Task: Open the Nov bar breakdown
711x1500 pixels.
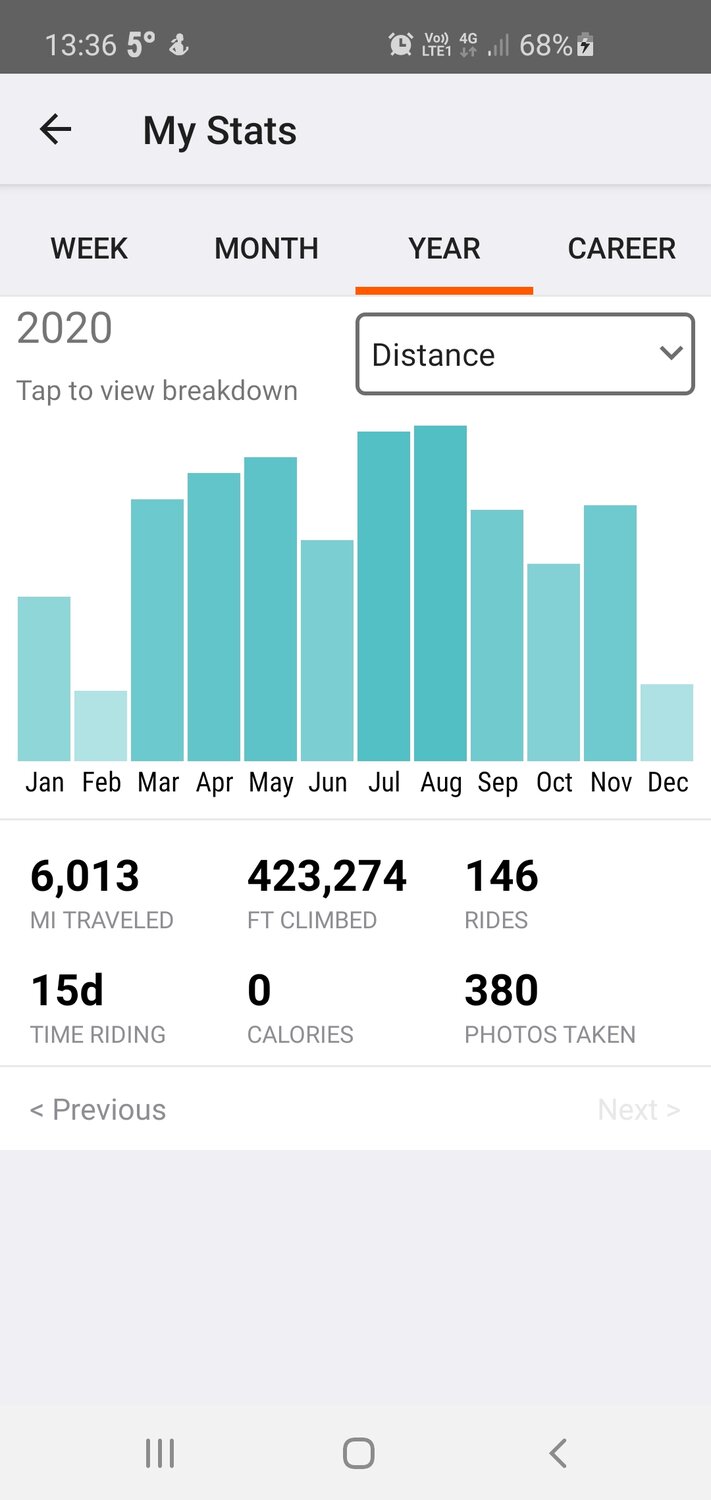Action: (610, 633)
